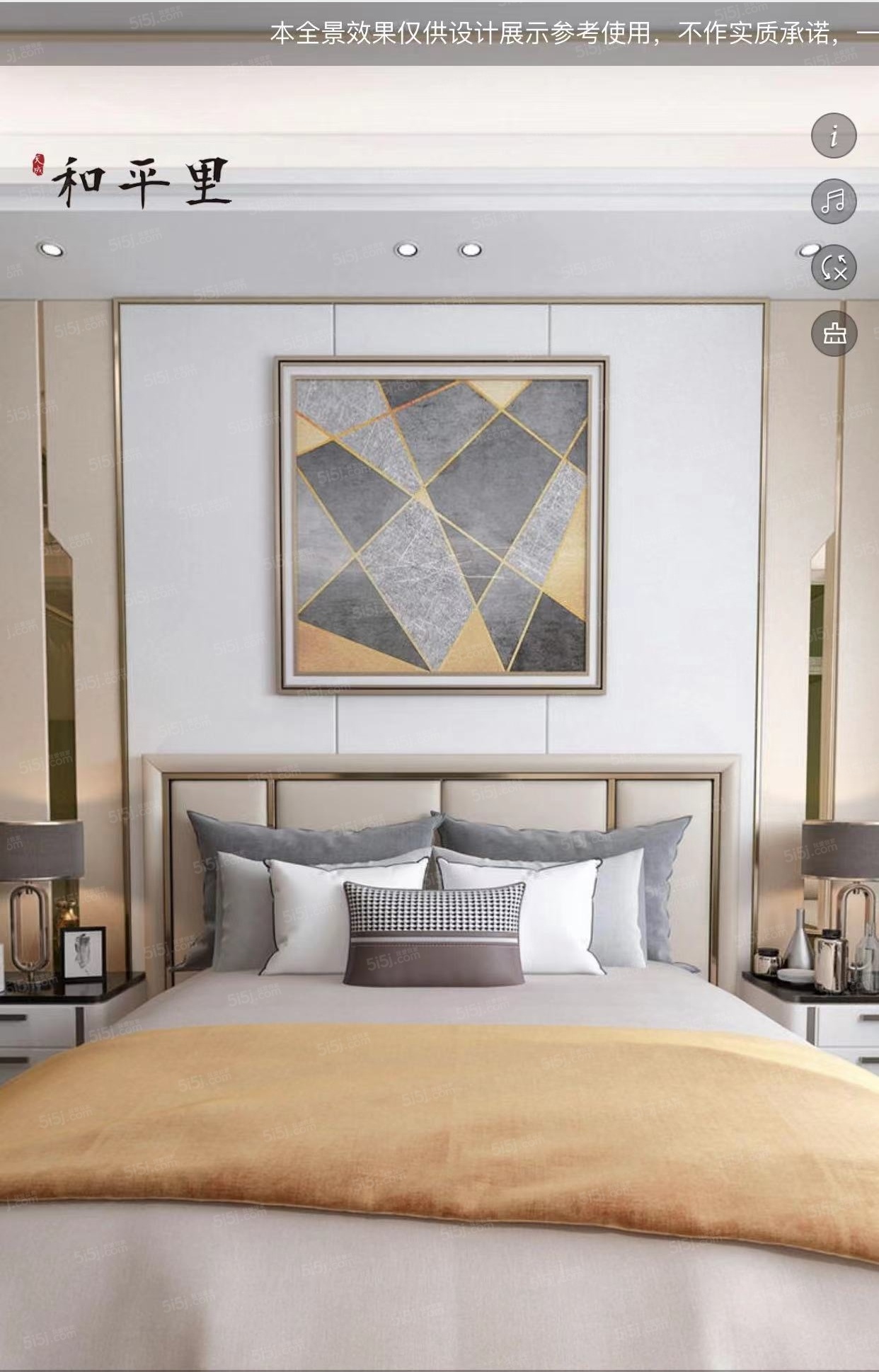Toggle the background music icon
This screenshot has width=879, height=1372.
(834, 201)
